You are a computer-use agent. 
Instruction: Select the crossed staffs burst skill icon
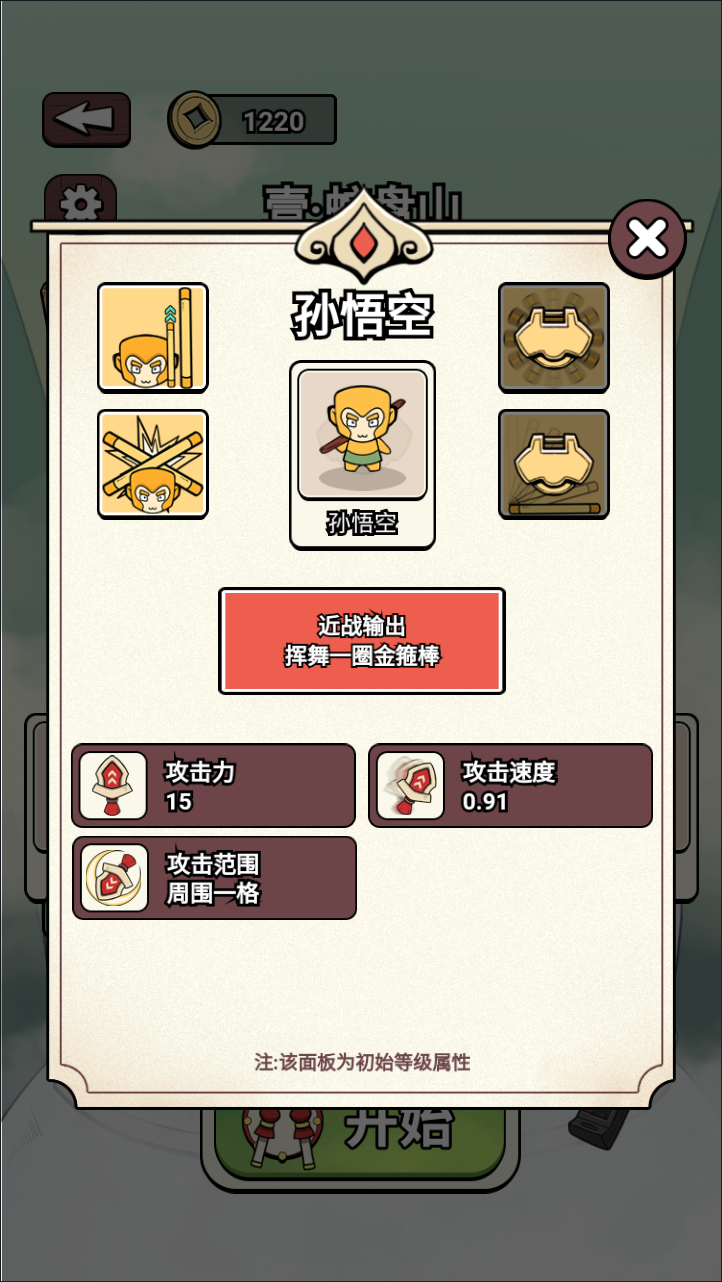point(153,464)
